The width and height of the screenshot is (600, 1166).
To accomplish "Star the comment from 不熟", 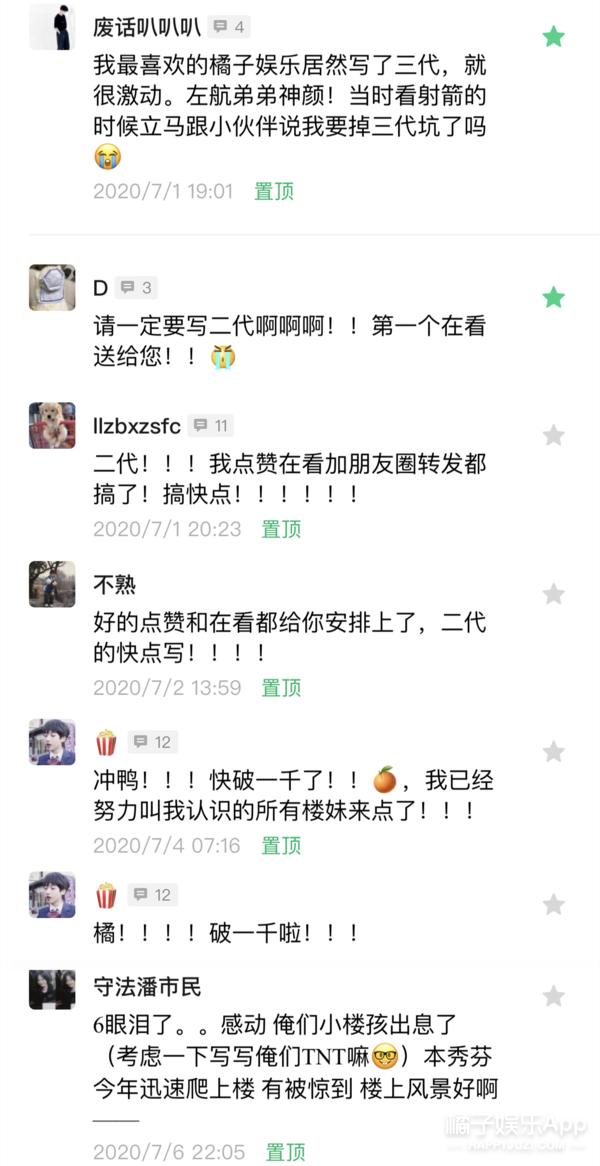I will tap(553, 594).
